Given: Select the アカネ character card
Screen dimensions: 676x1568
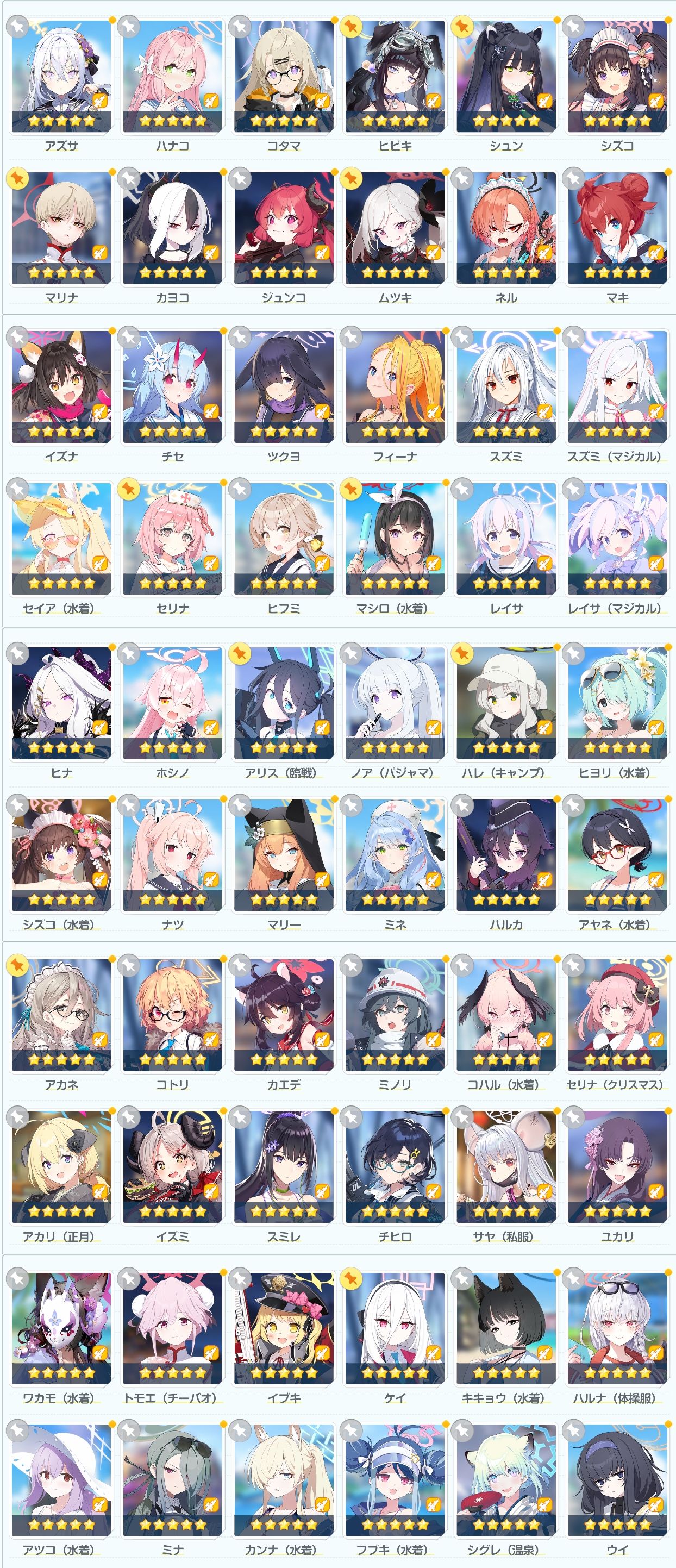Looking at the screenshot, I should click(61, 1015).
